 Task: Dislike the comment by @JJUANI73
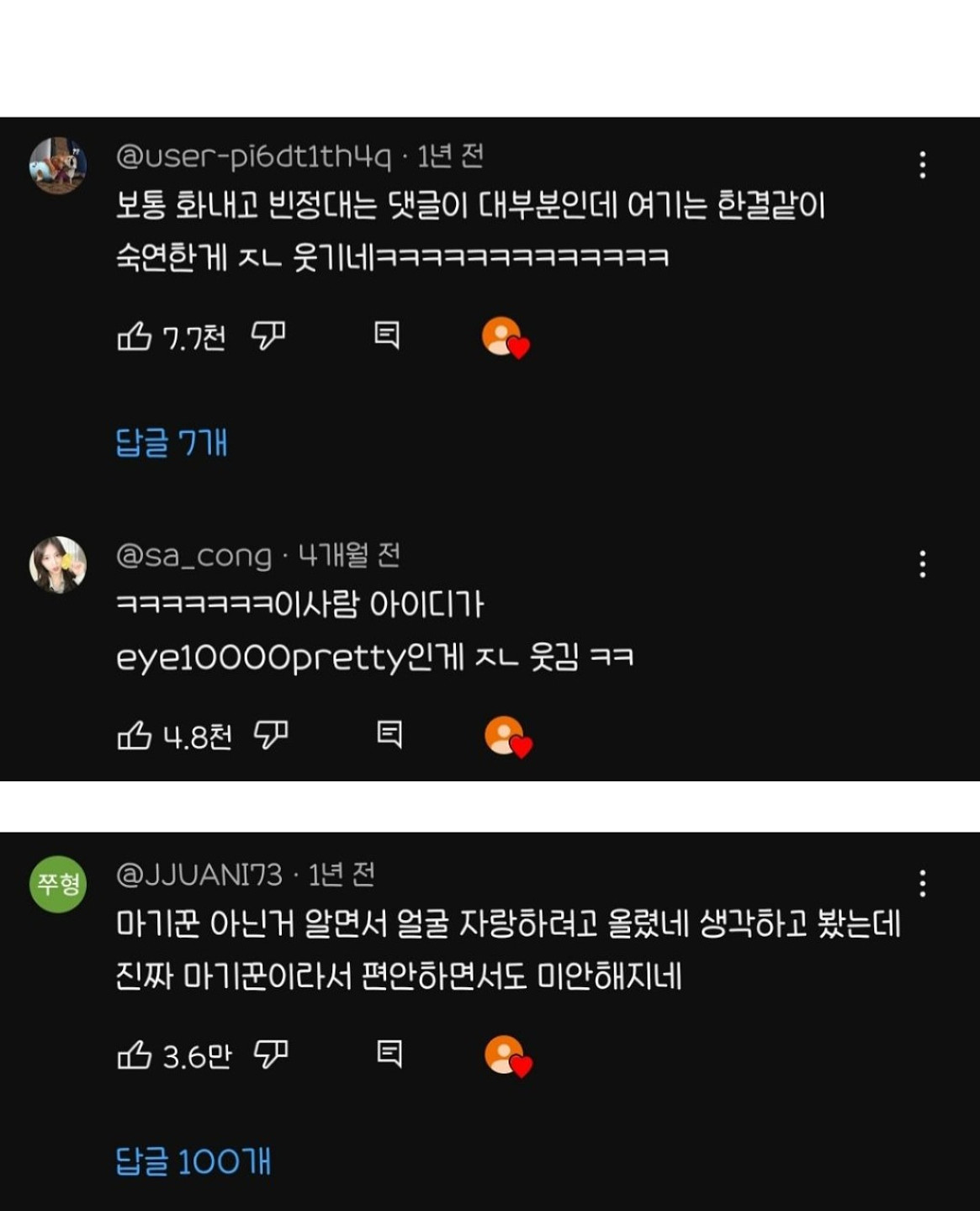271,1055
